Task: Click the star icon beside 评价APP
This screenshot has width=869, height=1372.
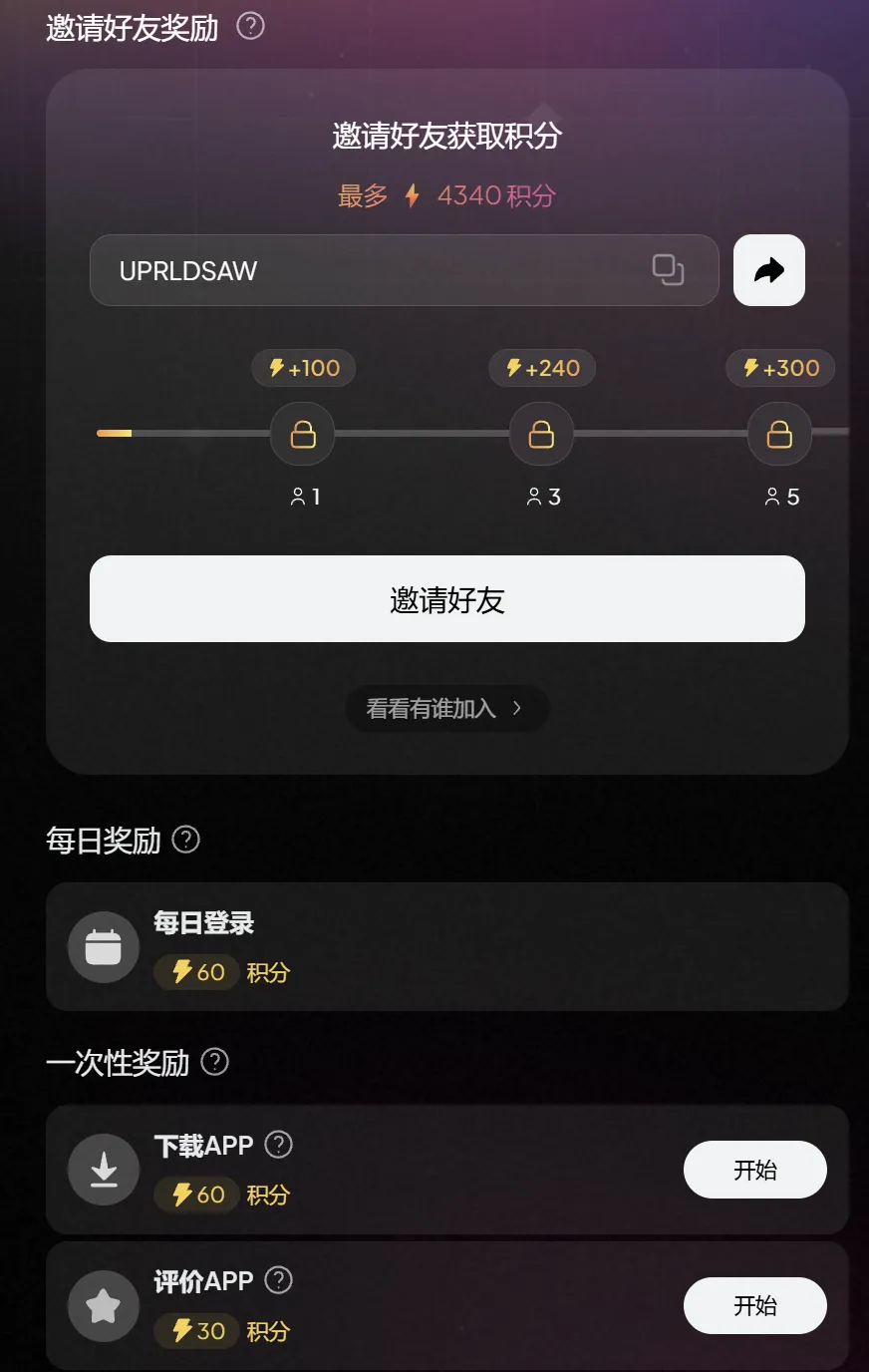Action: [x=103, y=1305]
